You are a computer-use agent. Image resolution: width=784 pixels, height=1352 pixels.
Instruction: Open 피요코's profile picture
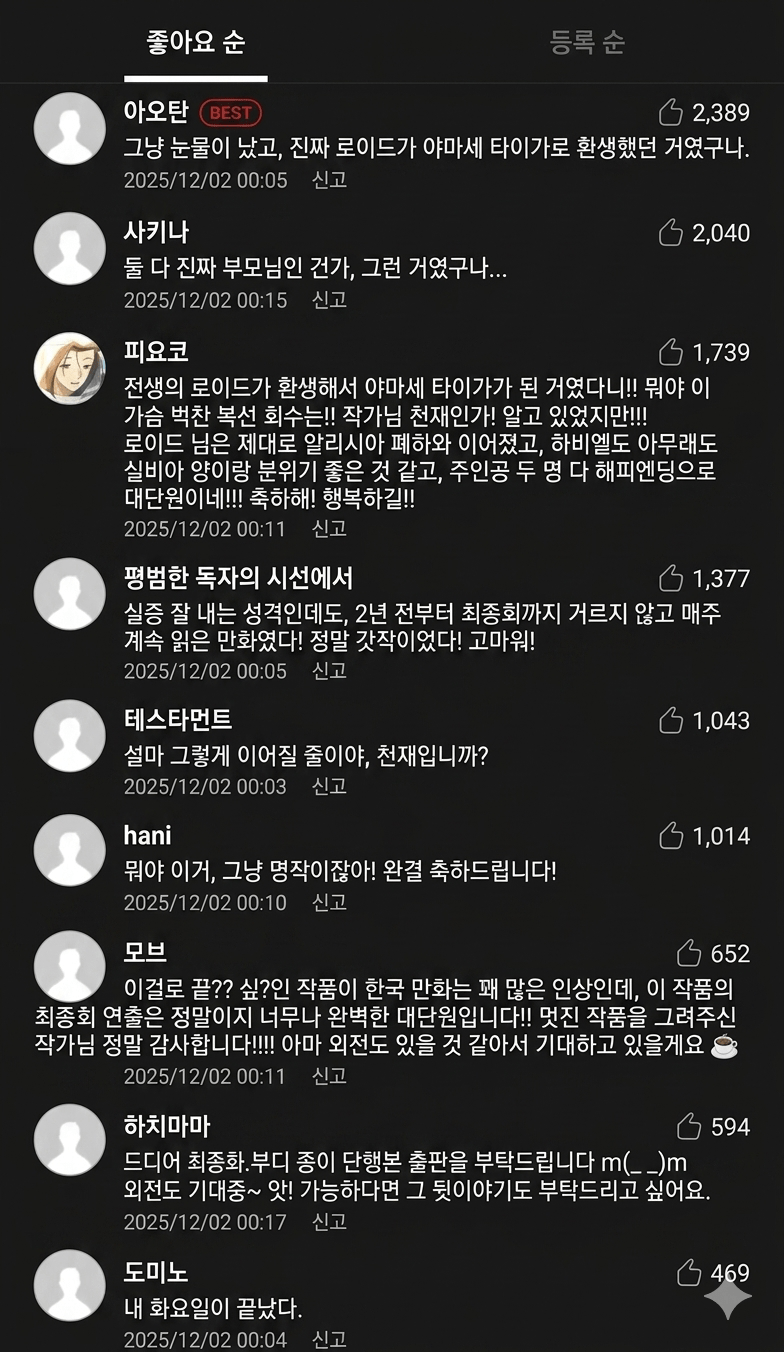point(69,368)
